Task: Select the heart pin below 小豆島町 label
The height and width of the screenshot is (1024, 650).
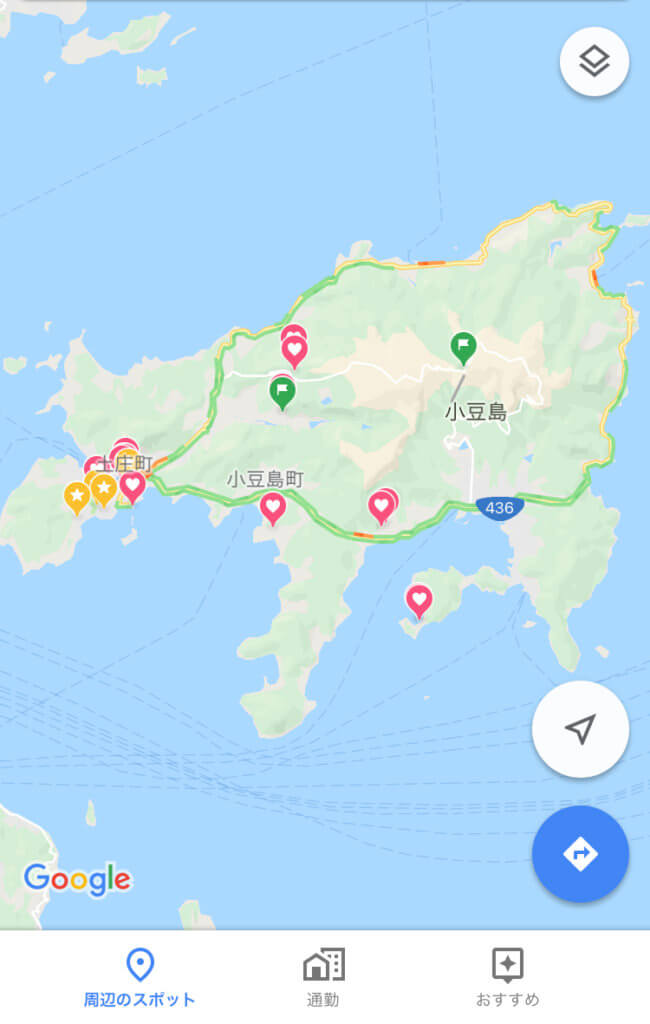Action: point(272,507)
